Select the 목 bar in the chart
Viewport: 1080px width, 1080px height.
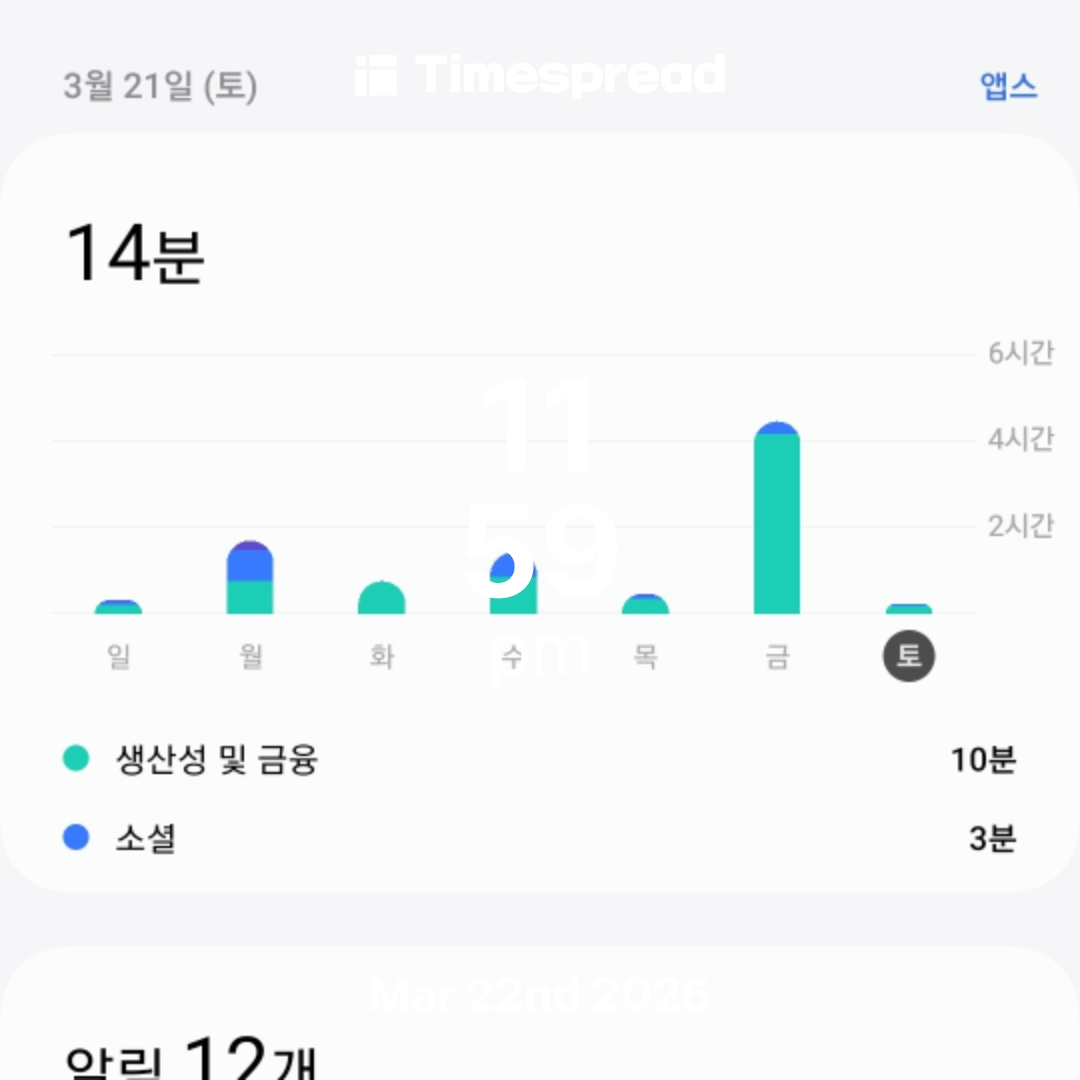click(x=645, y=604)
